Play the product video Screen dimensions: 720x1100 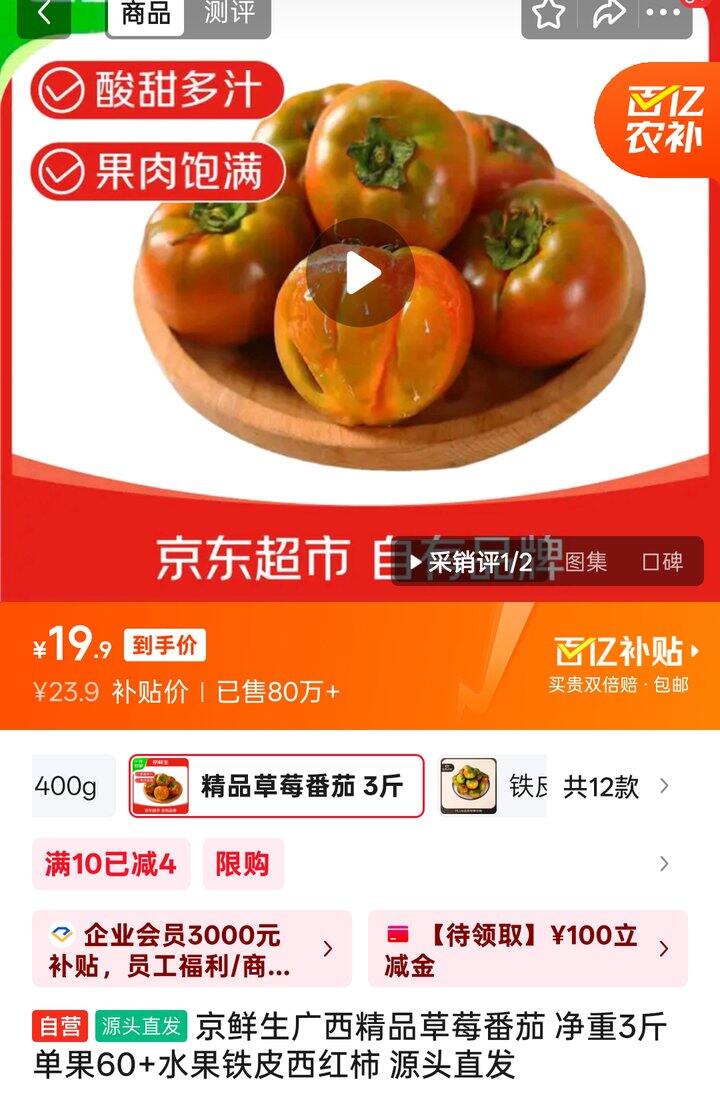point(360,272)
